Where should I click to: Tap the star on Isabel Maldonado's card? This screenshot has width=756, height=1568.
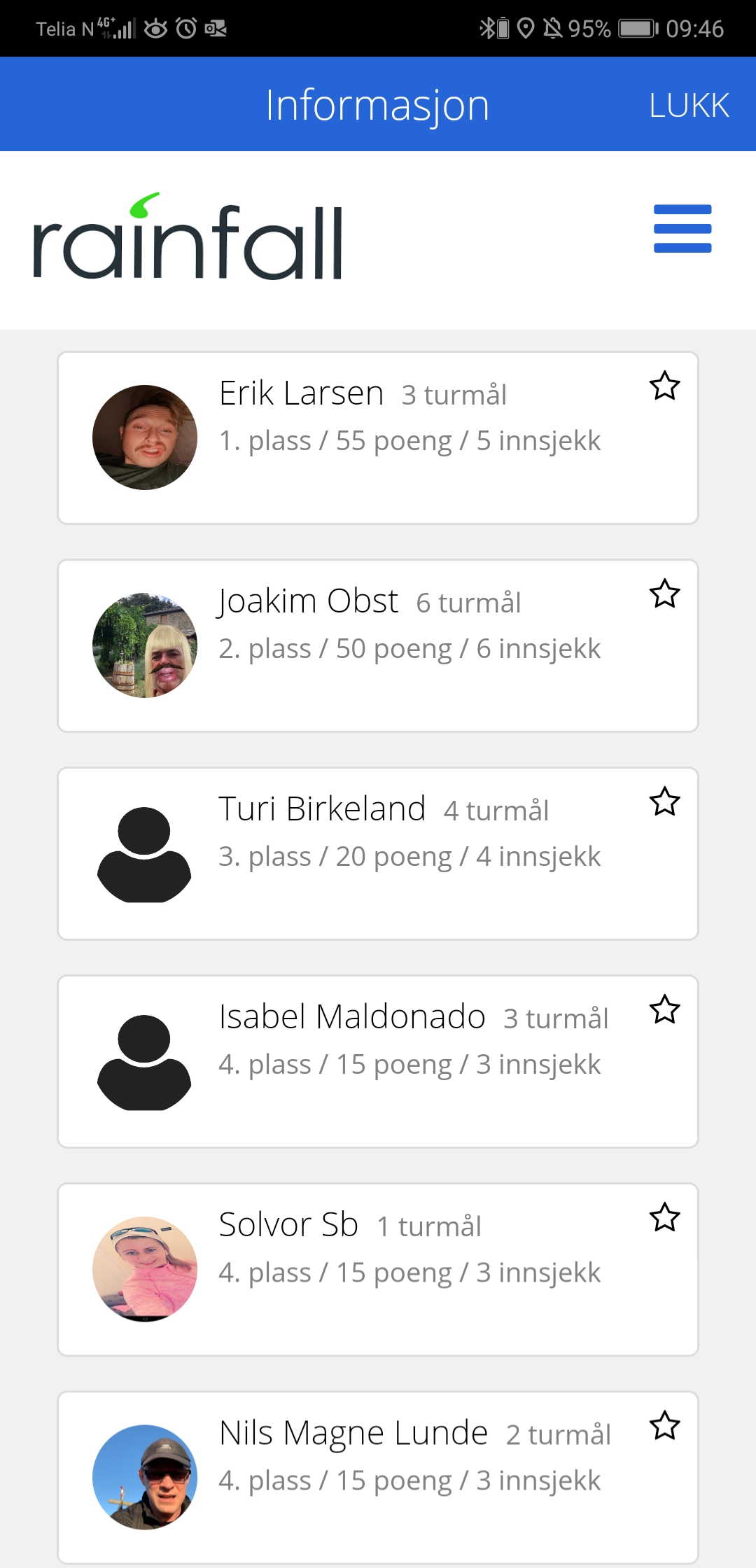pos(664,1009)
